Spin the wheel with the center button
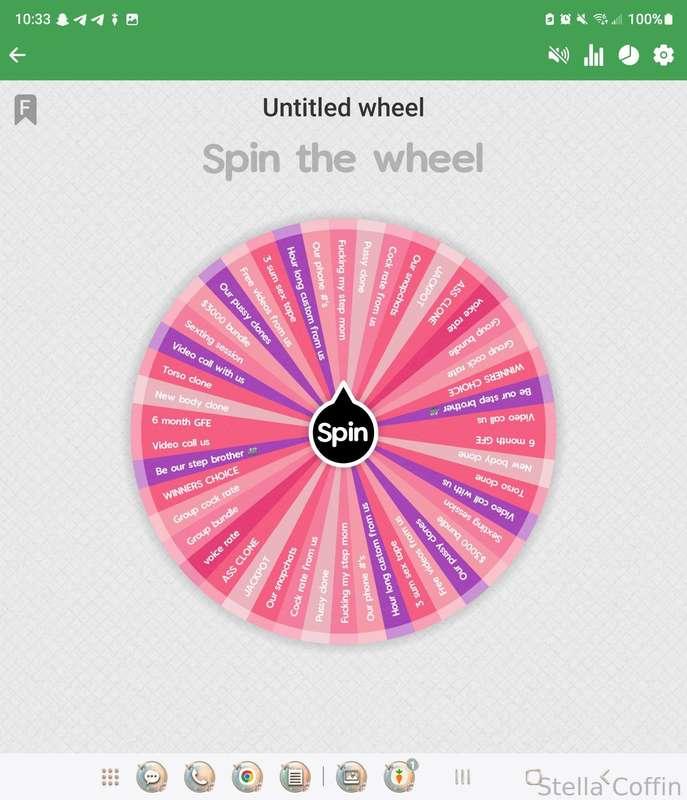The height and width of the screenshot is (800, 687). [x=343, y=433]
